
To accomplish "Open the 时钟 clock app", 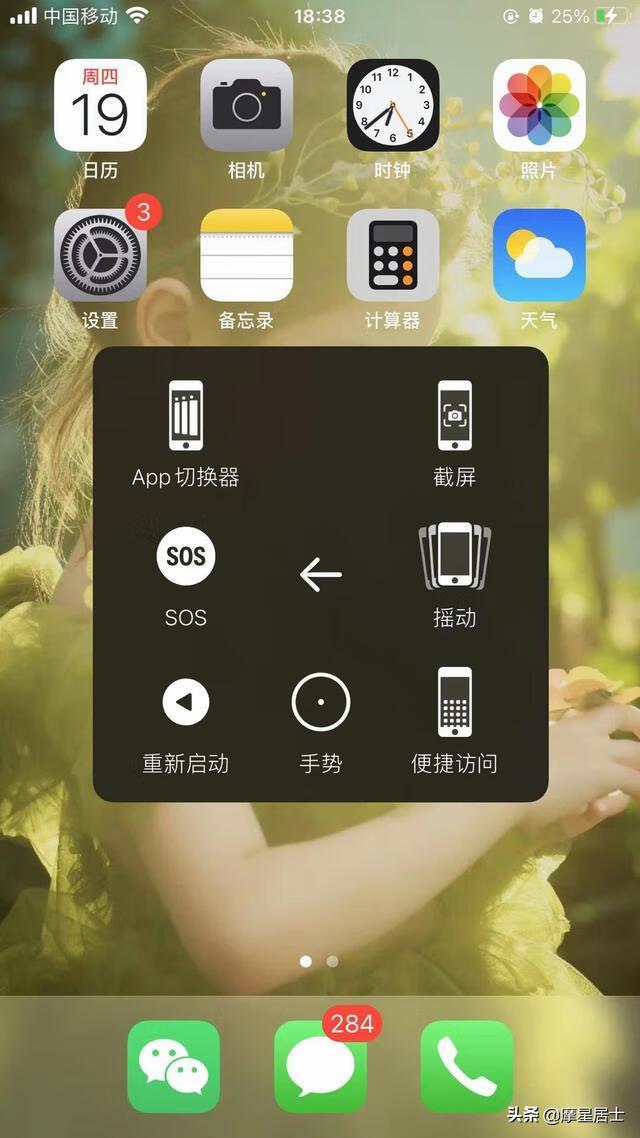I will (392, 105).
